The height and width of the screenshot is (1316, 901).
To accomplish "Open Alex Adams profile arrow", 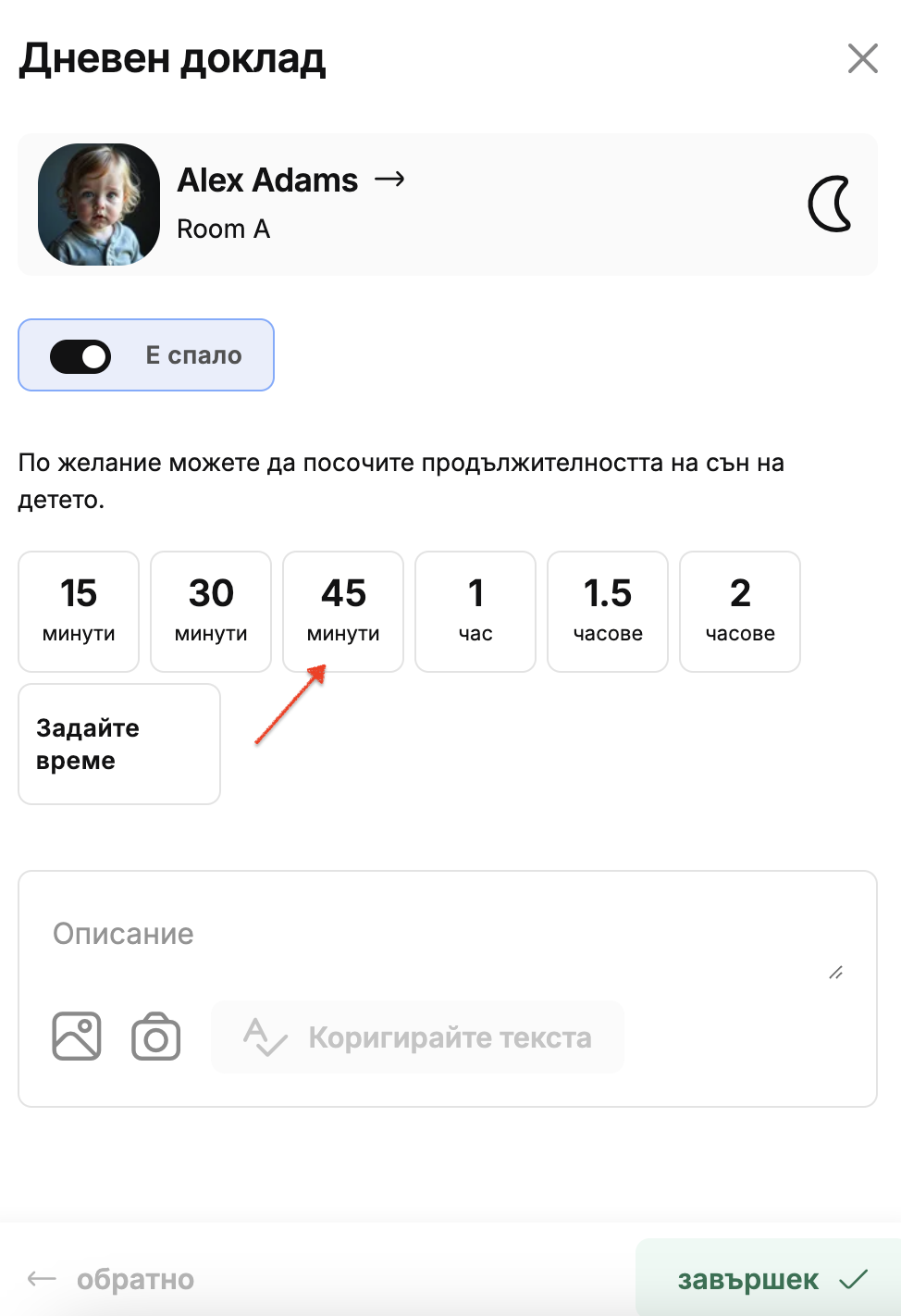I will click(x=389, y=180).
